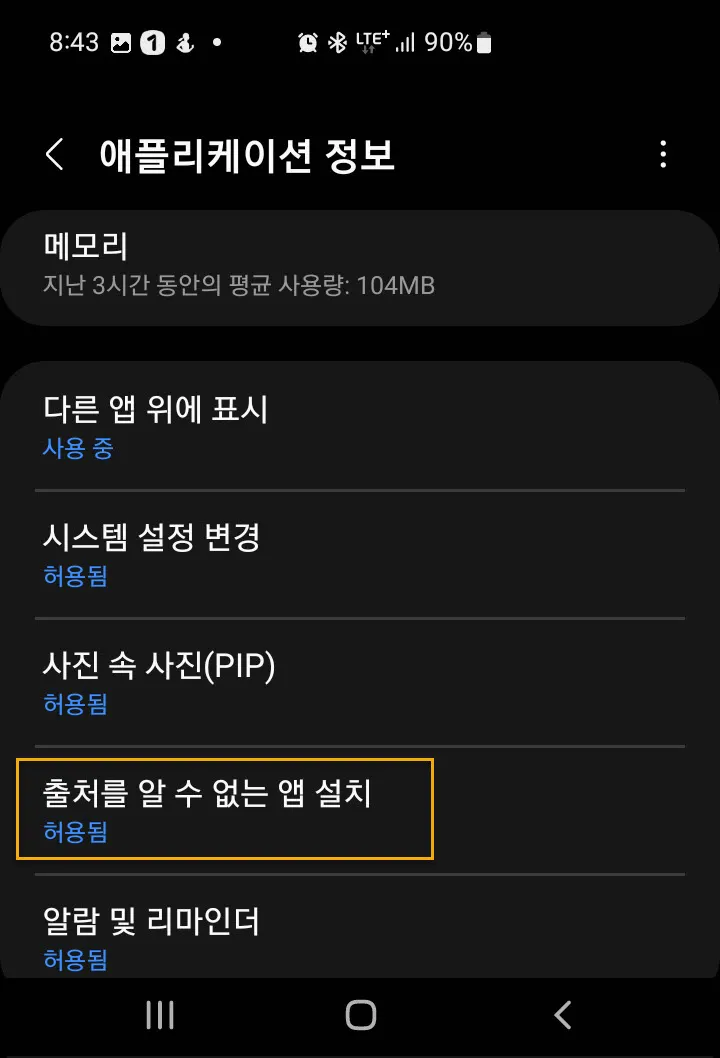Viewport: 720px width, 1058px height.
Task: Open the 메모리 usage details
Action: click(x=360, y=265)
